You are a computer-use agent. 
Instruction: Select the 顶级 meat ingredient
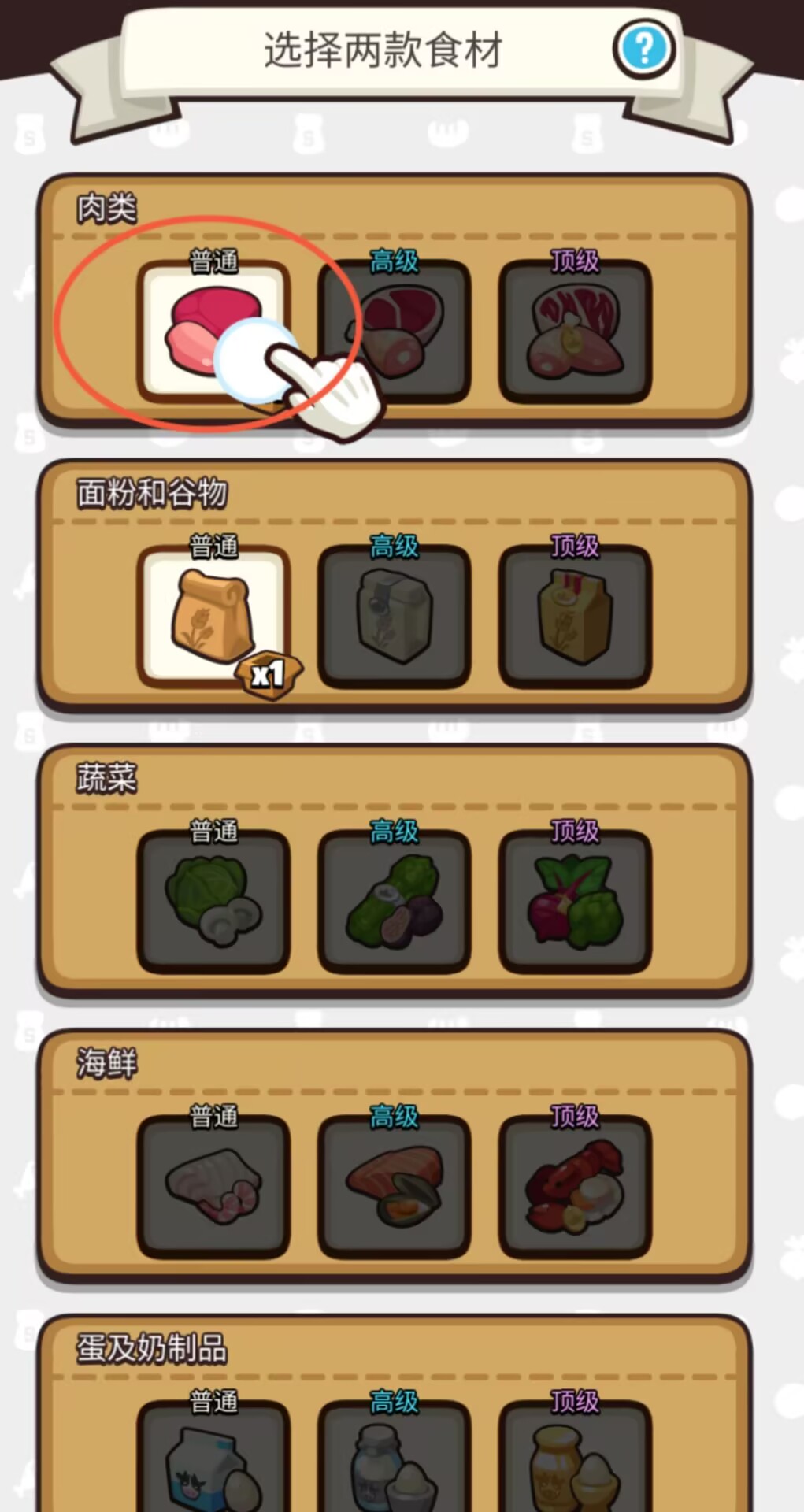pyautogui.click(x=575, y=331)
